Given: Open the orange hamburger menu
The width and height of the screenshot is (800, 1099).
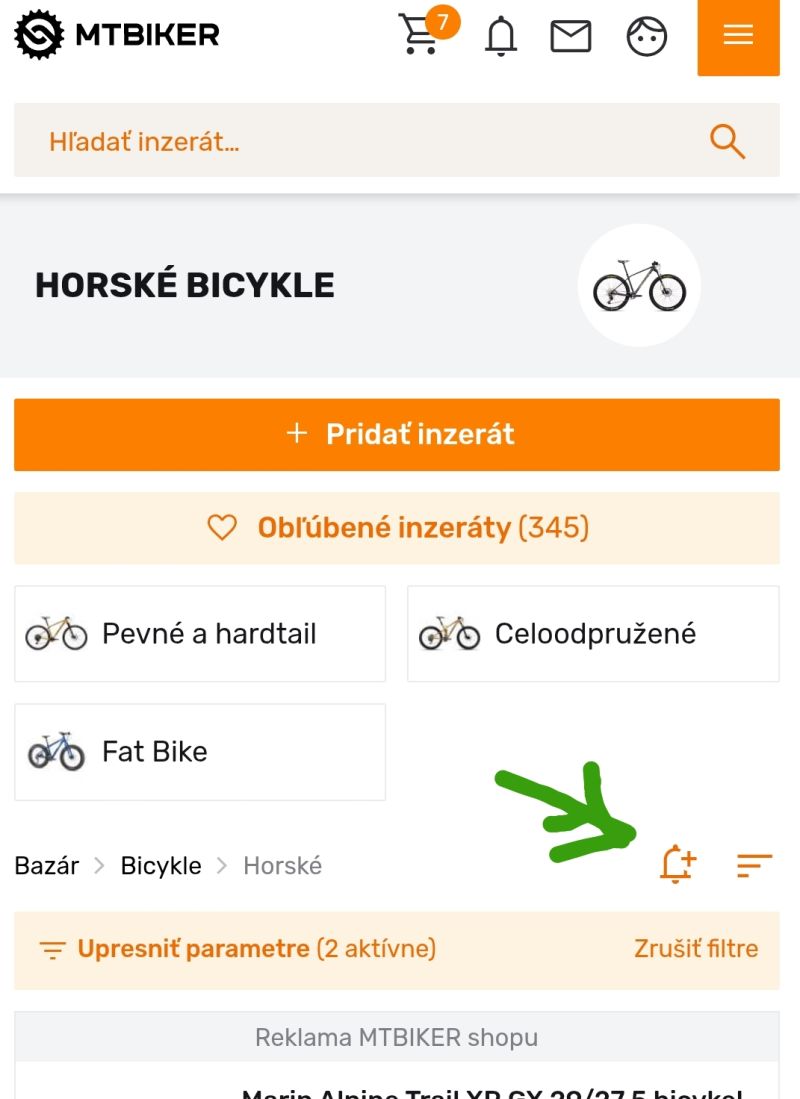Looking at the screenshot, I should [x=738, y=37].
